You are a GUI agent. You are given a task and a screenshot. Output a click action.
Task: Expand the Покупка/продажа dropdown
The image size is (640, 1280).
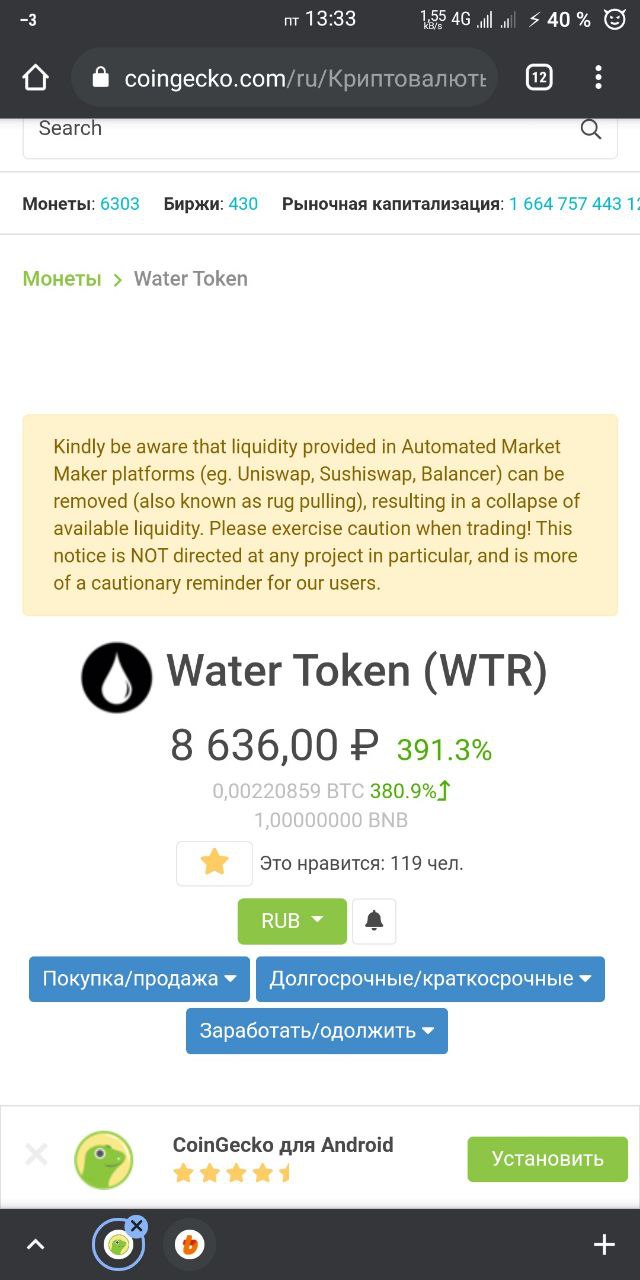click(139, 979)
